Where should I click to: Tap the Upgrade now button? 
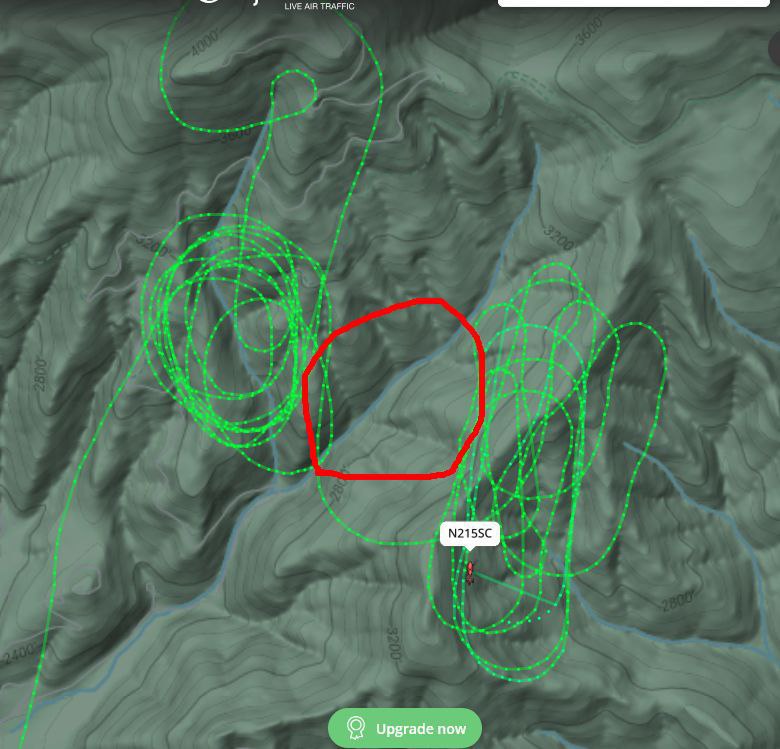pyautogui.click(x=405, y=728)
